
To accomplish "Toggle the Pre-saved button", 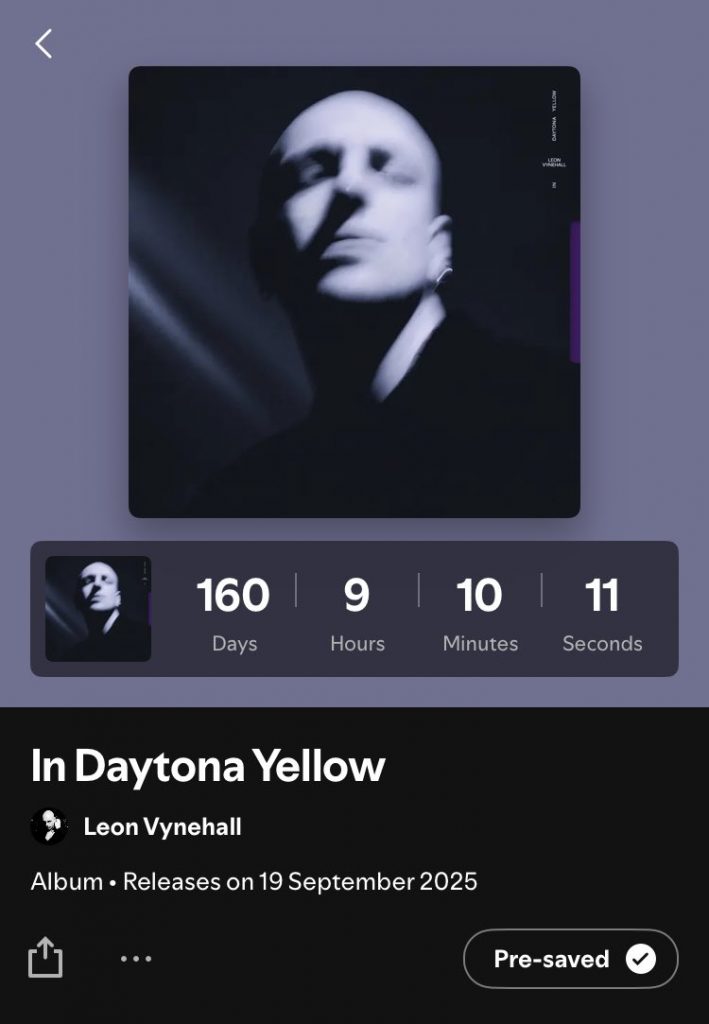I will (570, 959).
